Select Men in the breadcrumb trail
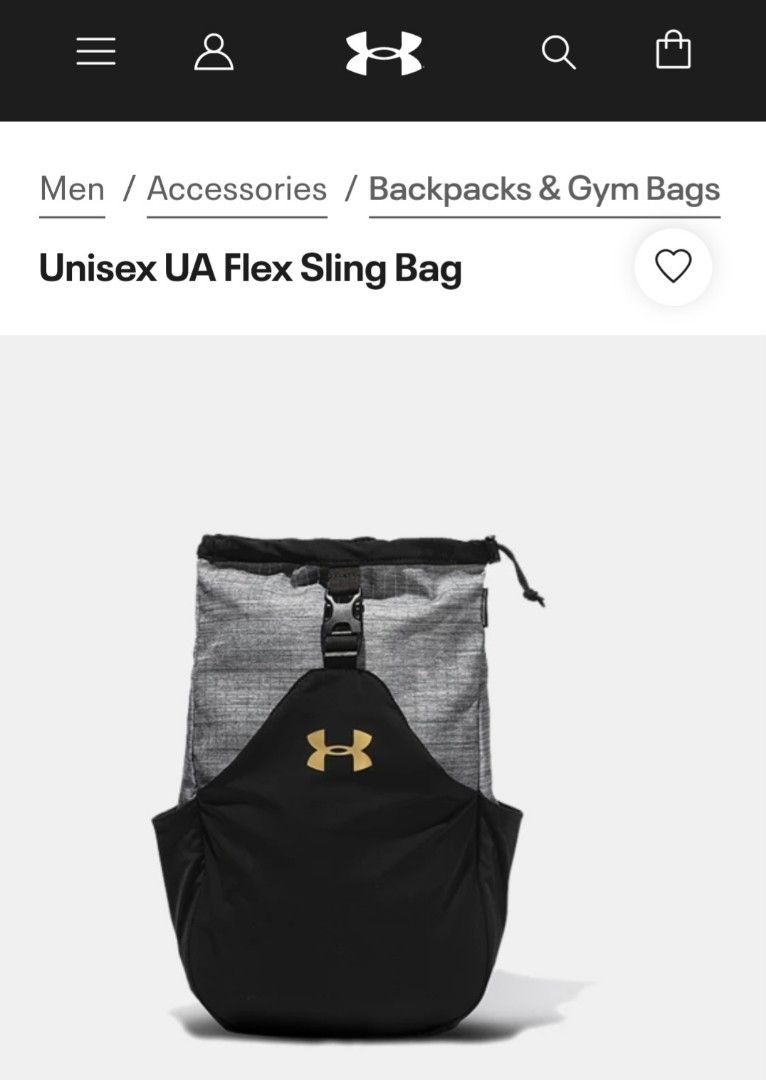The width and height of the screenshot is (766, 1080). coord(71,188)
